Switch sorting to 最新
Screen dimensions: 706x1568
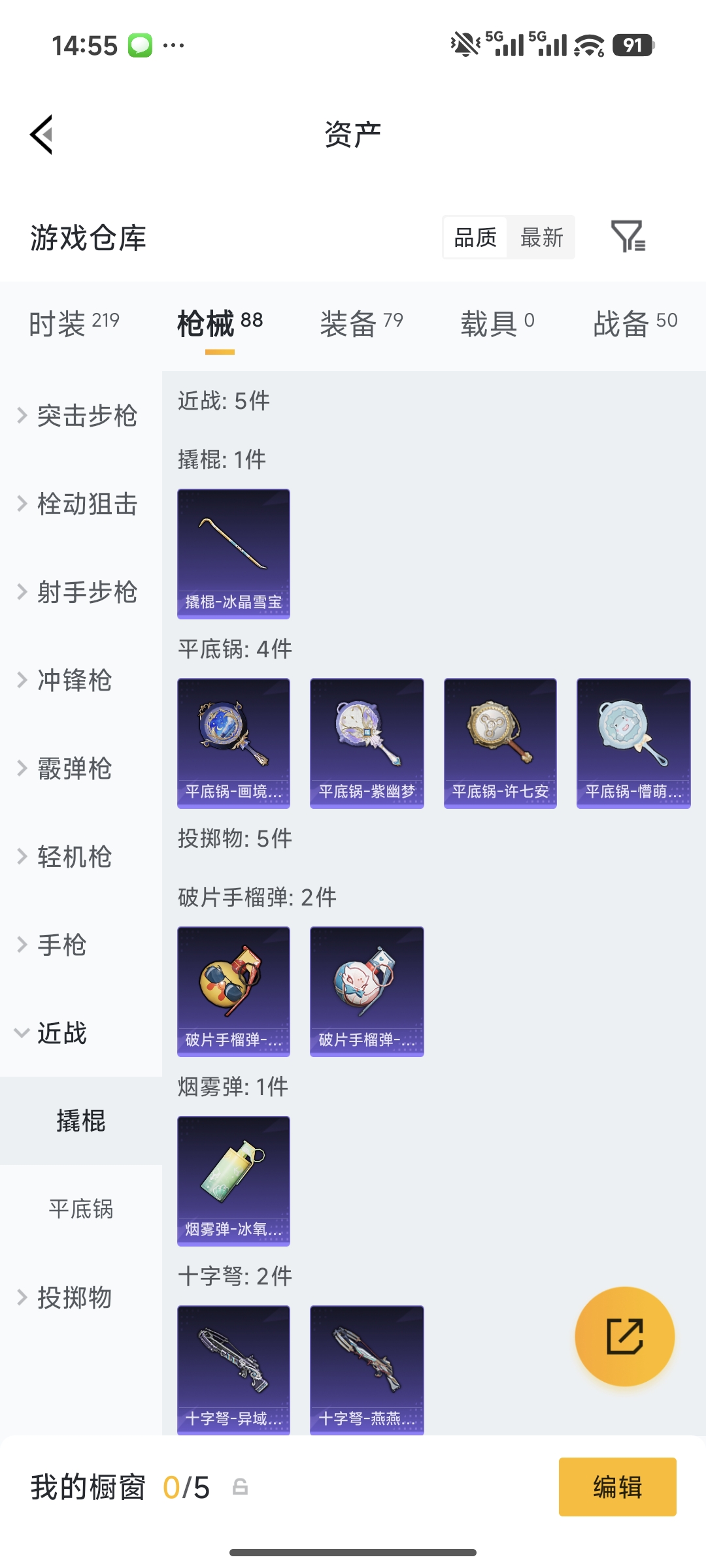point(541,238)
